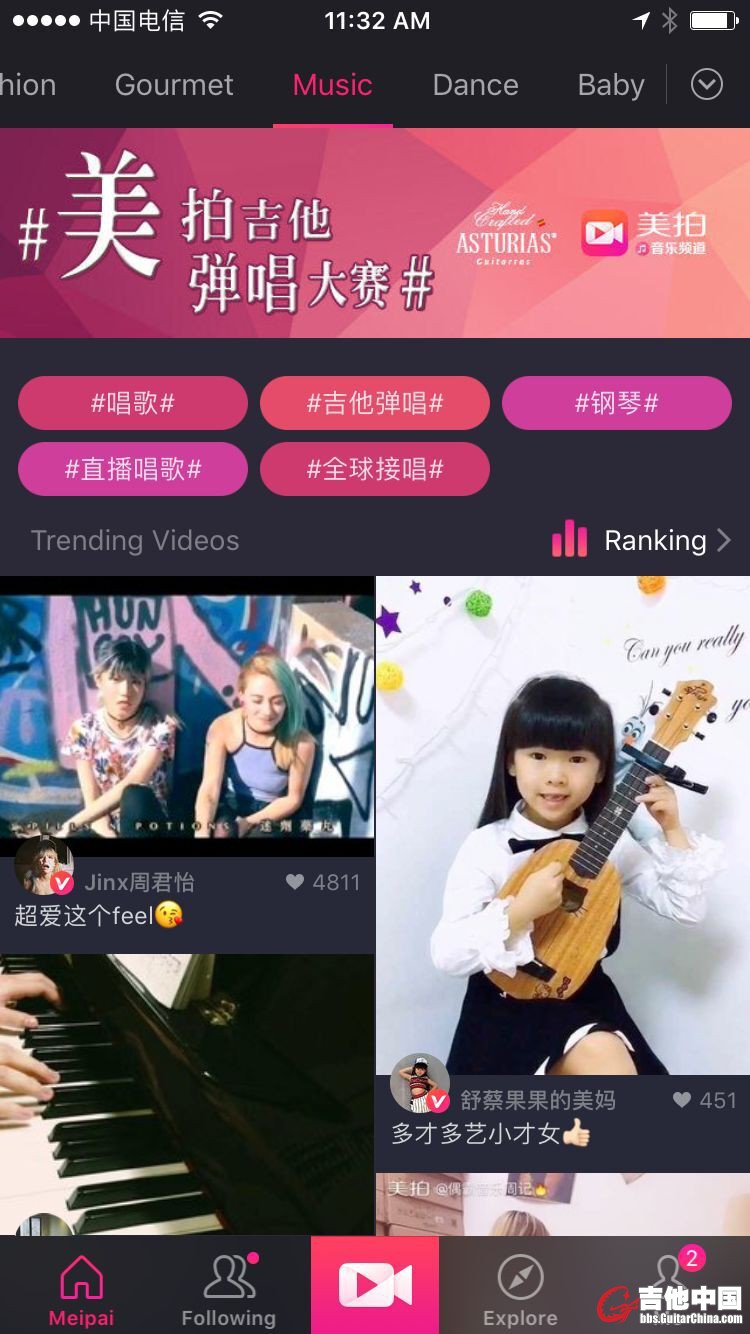Select the #直播唱歌# hashtag chip

(133, 469)
